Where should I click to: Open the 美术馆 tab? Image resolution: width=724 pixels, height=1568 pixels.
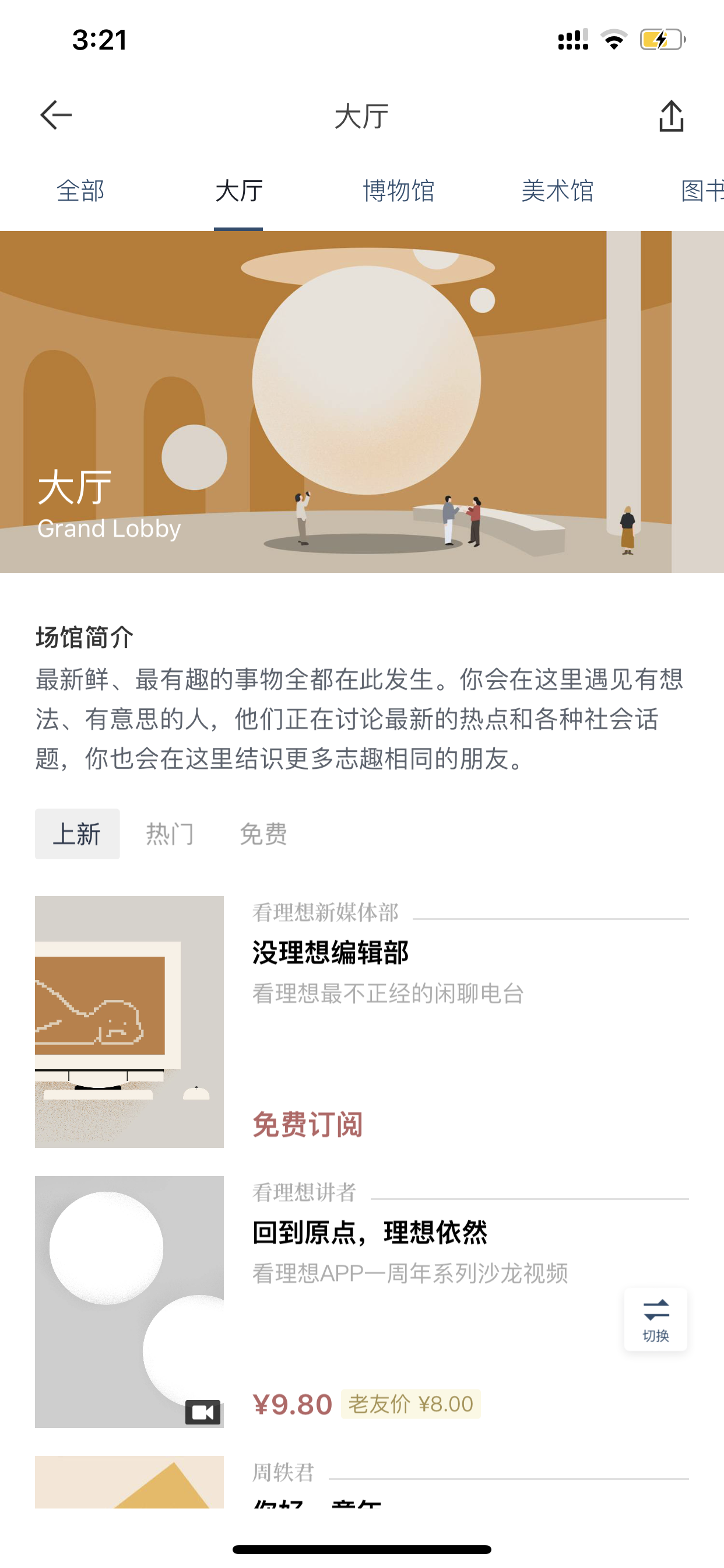click(x=557, y=191)
